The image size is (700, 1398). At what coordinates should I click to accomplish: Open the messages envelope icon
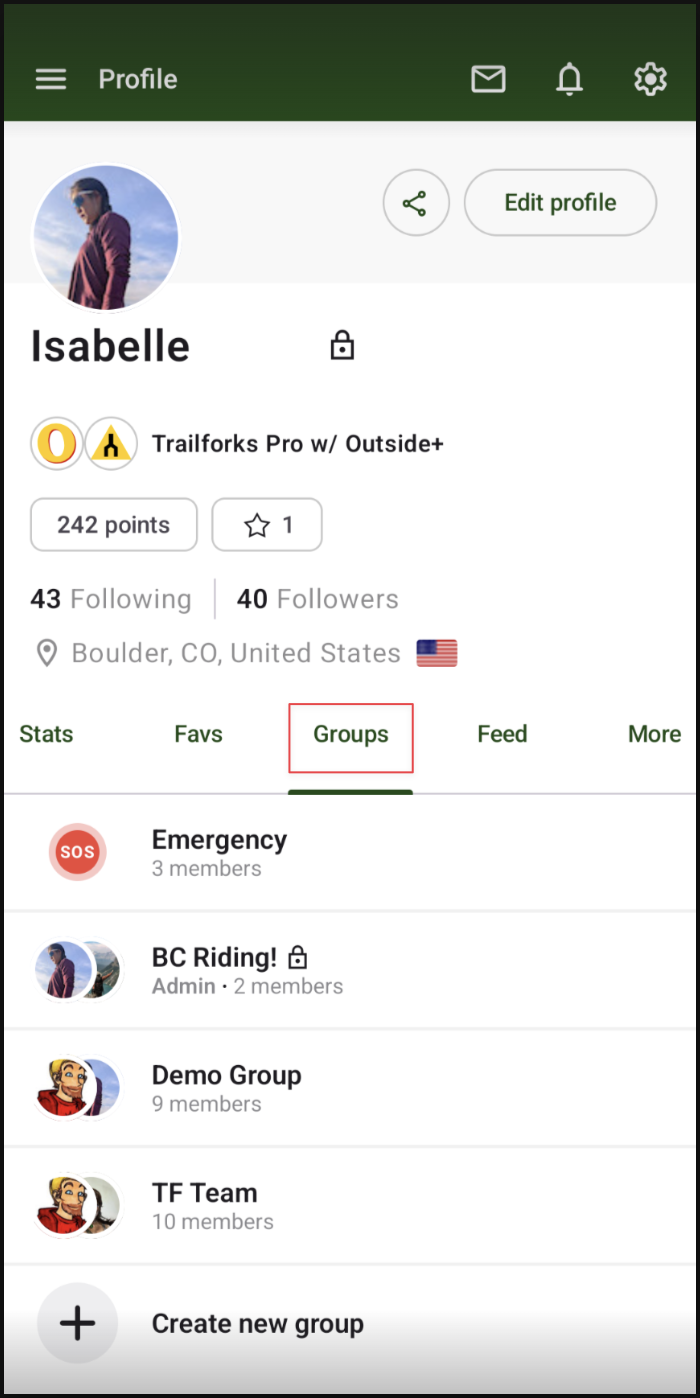click(x=488, y=79)
